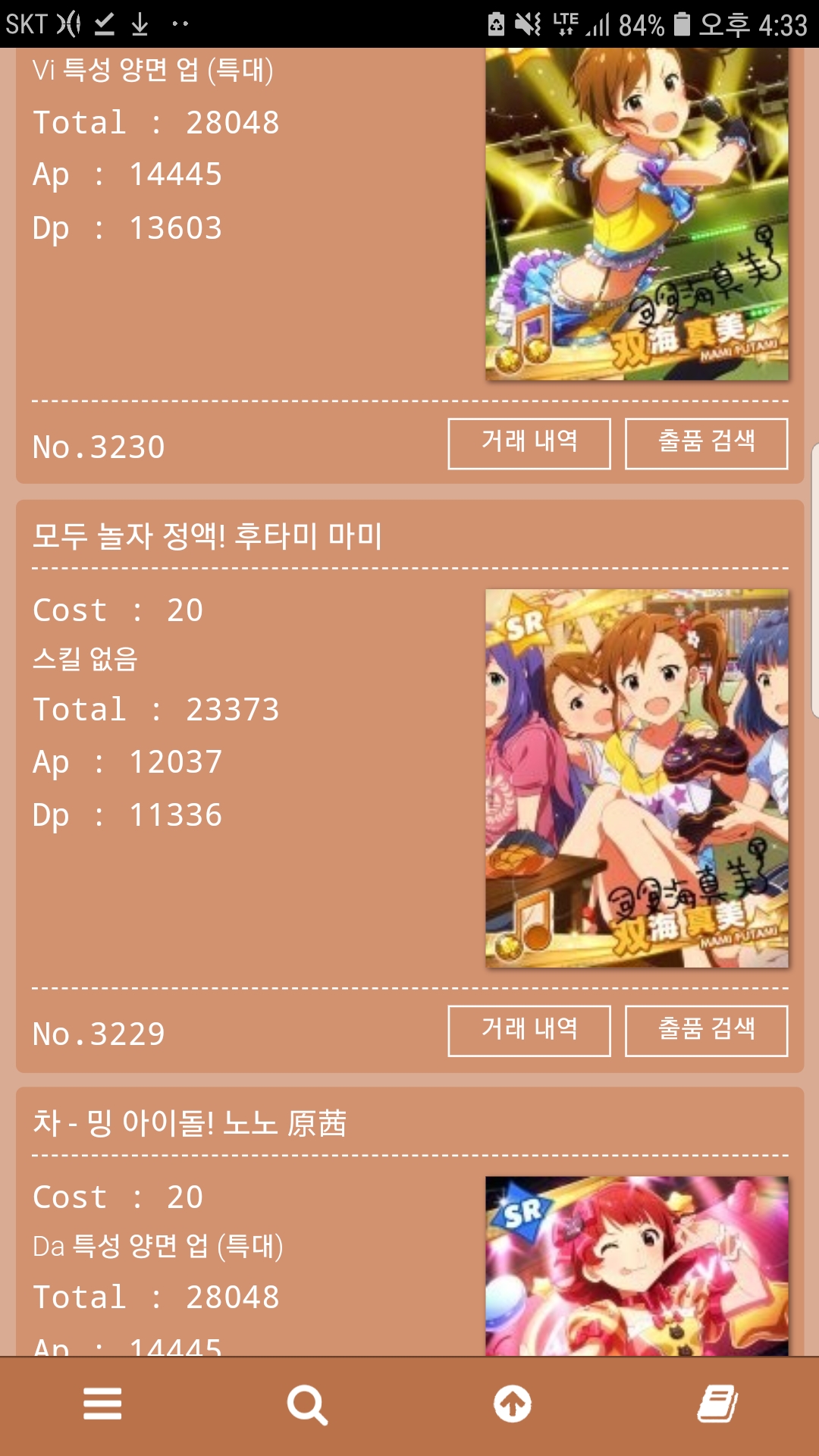View the 모두 놀자 정액! 후타미 마미 card image
The height and width of the screenshot is (1456, 819).
click(637, 778)
